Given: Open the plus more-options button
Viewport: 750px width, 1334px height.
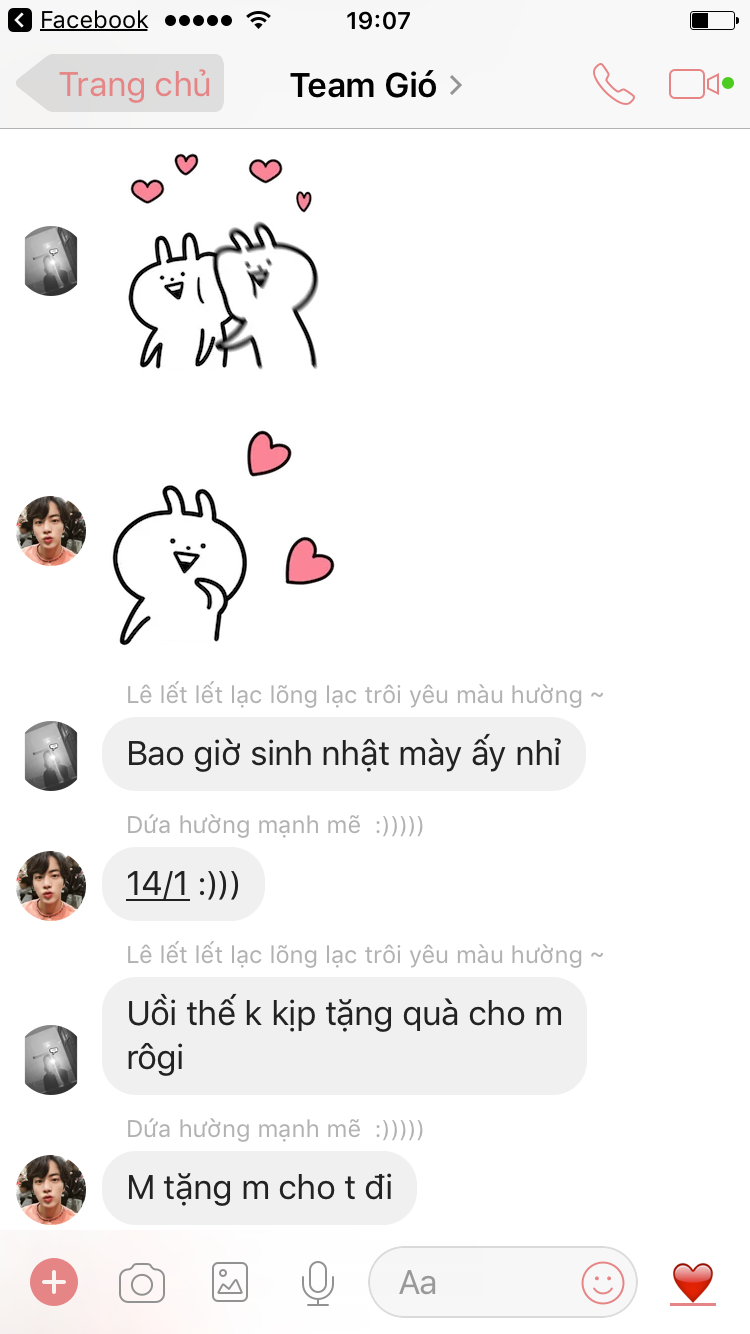Looking at the screenshot, I should tap(54, 1282).
